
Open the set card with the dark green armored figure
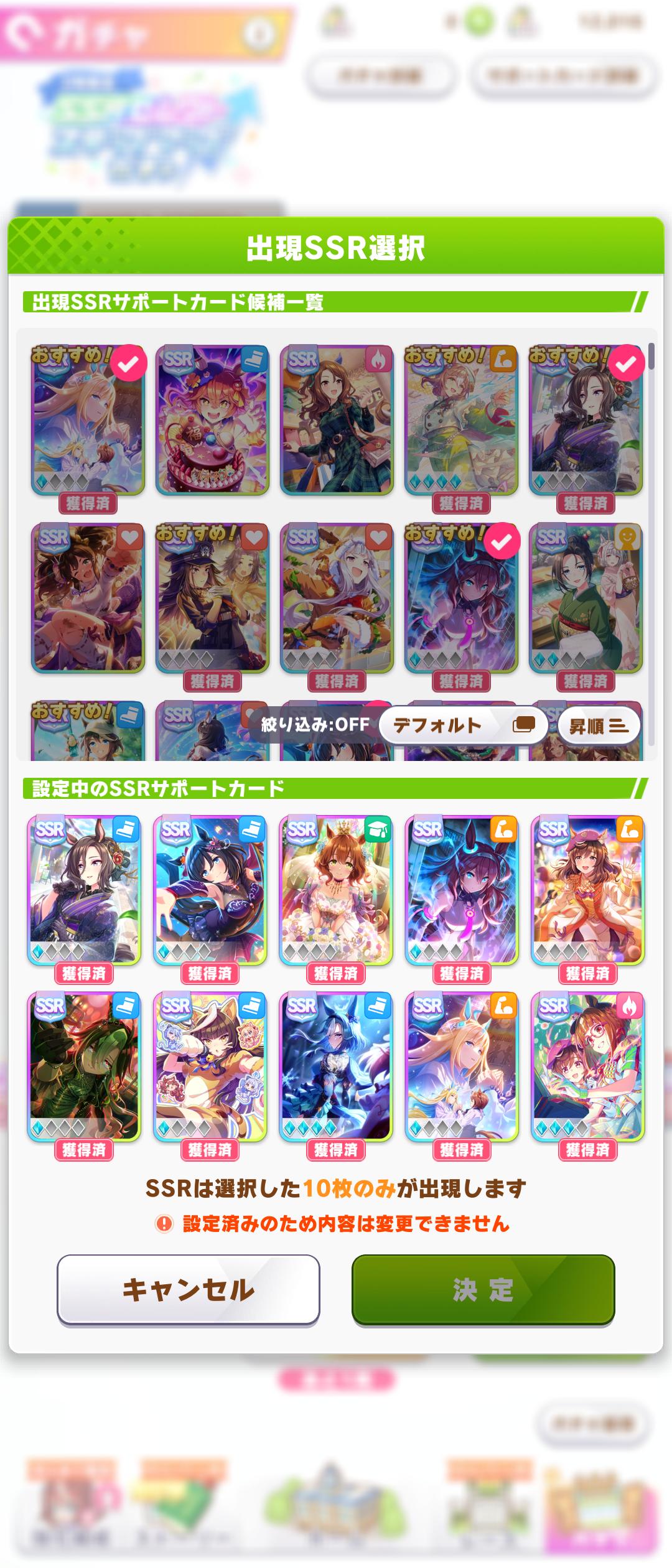click(x=84, y=1066)
